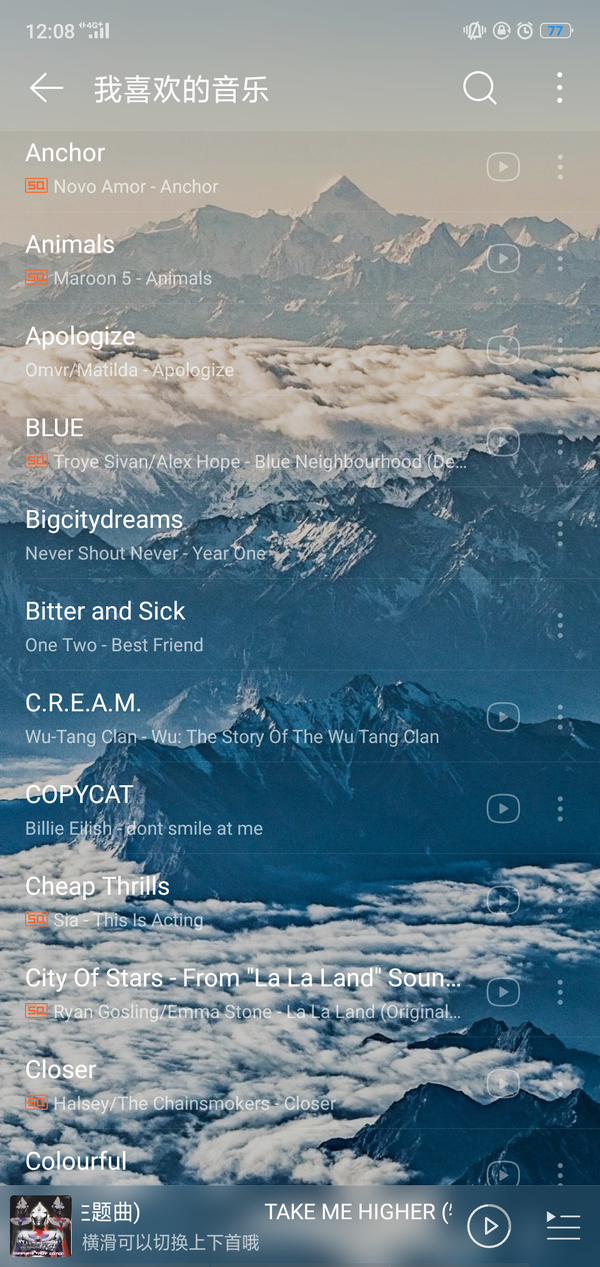Open more options for COPYCAT
Image resolution: width=600 pixels, height=1267 pixels.
pos(560,808)
